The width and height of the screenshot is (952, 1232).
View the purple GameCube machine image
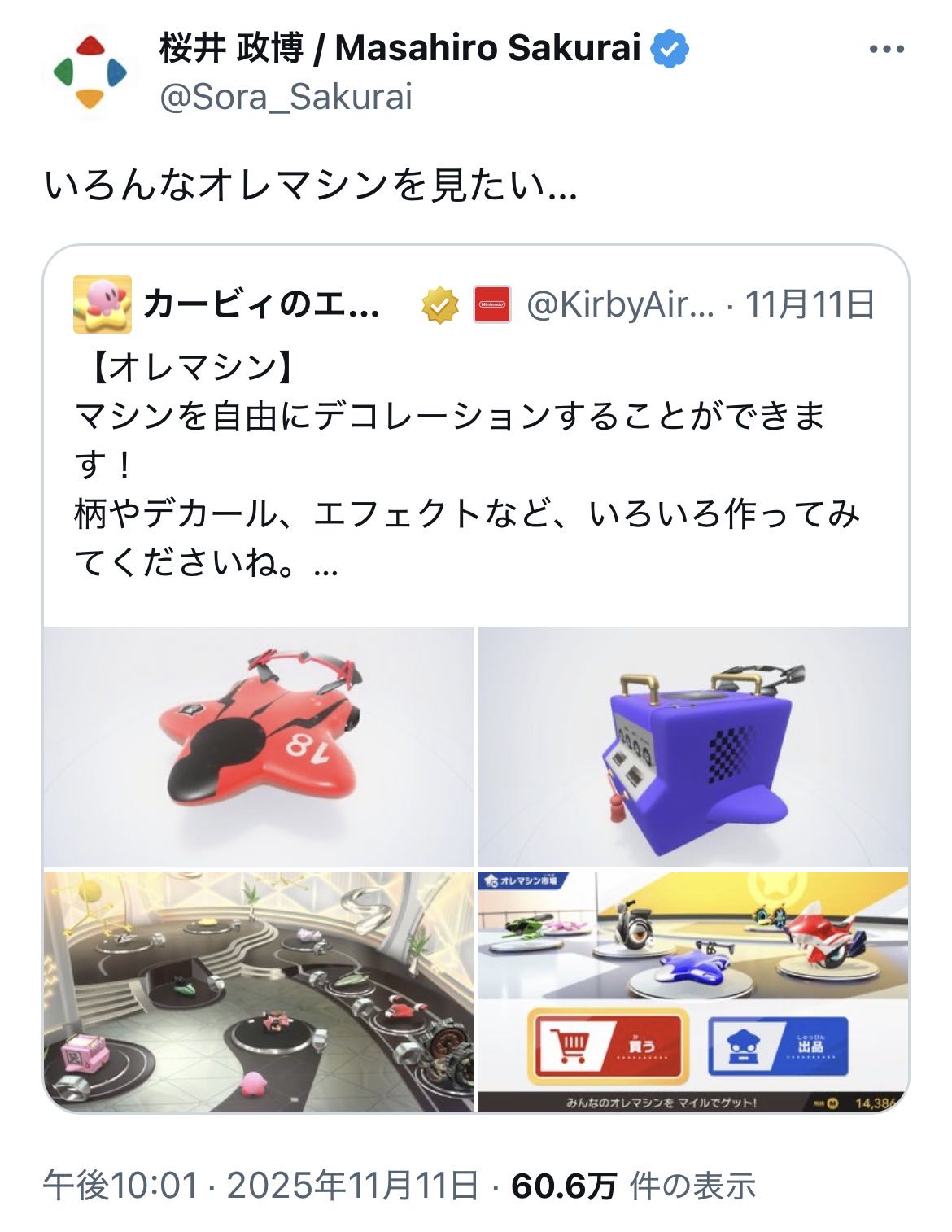(x=693, y=746)
